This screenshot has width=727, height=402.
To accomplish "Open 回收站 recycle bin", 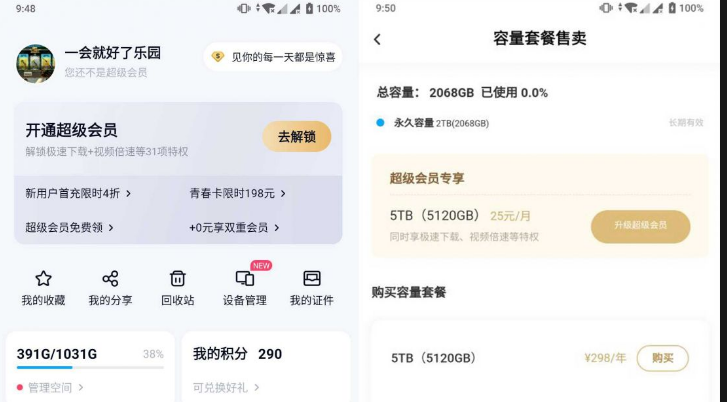I will tap(177, 287).
